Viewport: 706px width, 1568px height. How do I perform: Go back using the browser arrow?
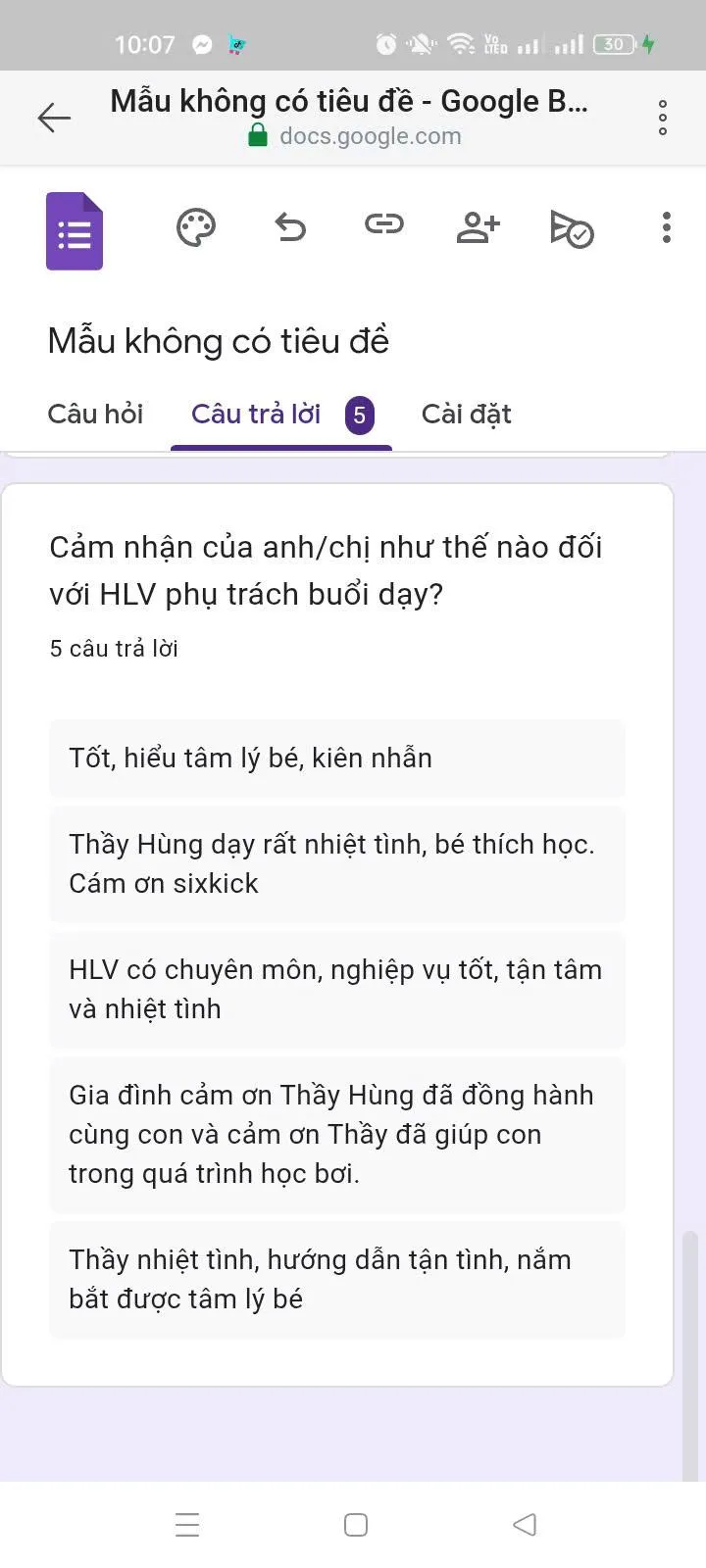pos(54,118)
